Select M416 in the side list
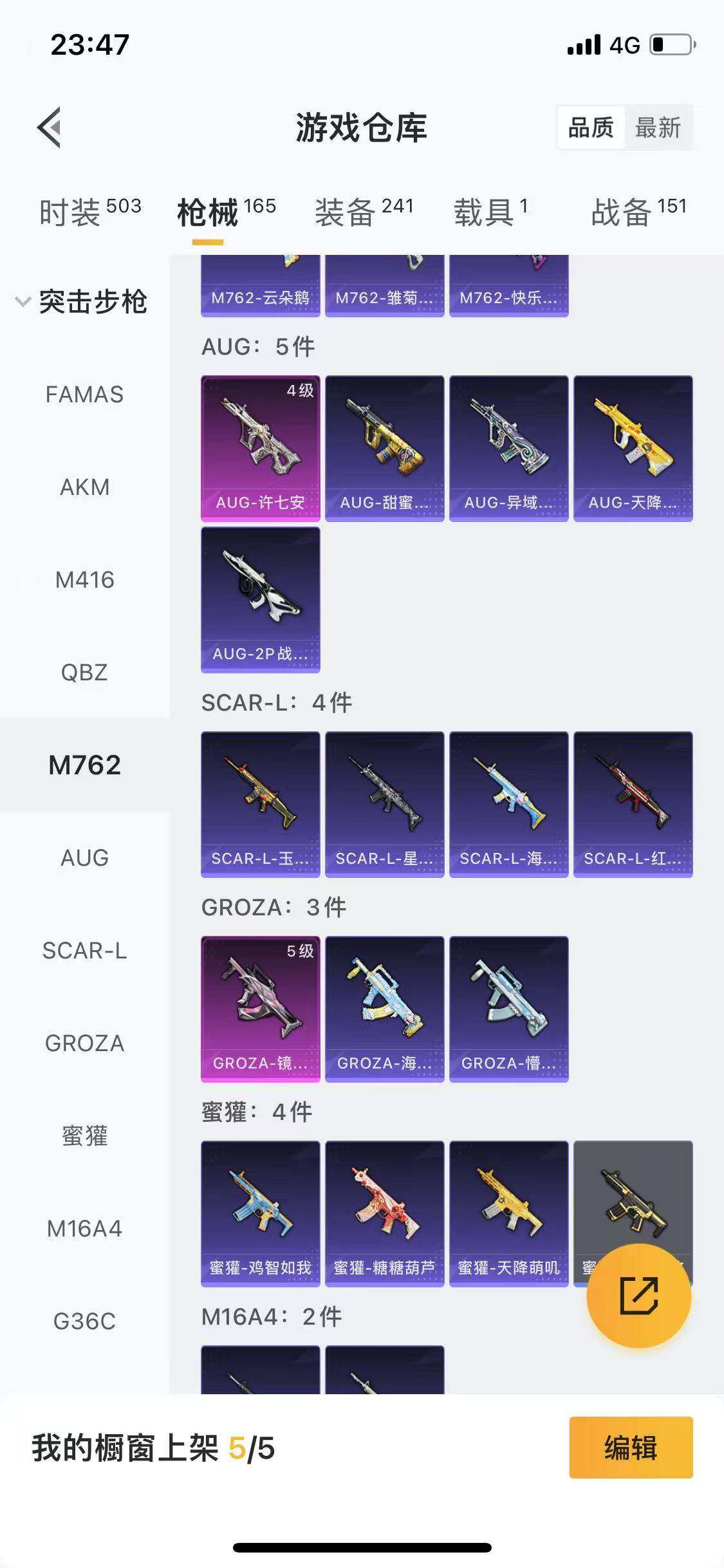The image size is (724, 1568). pyautogui.click(x=84, y=580)
